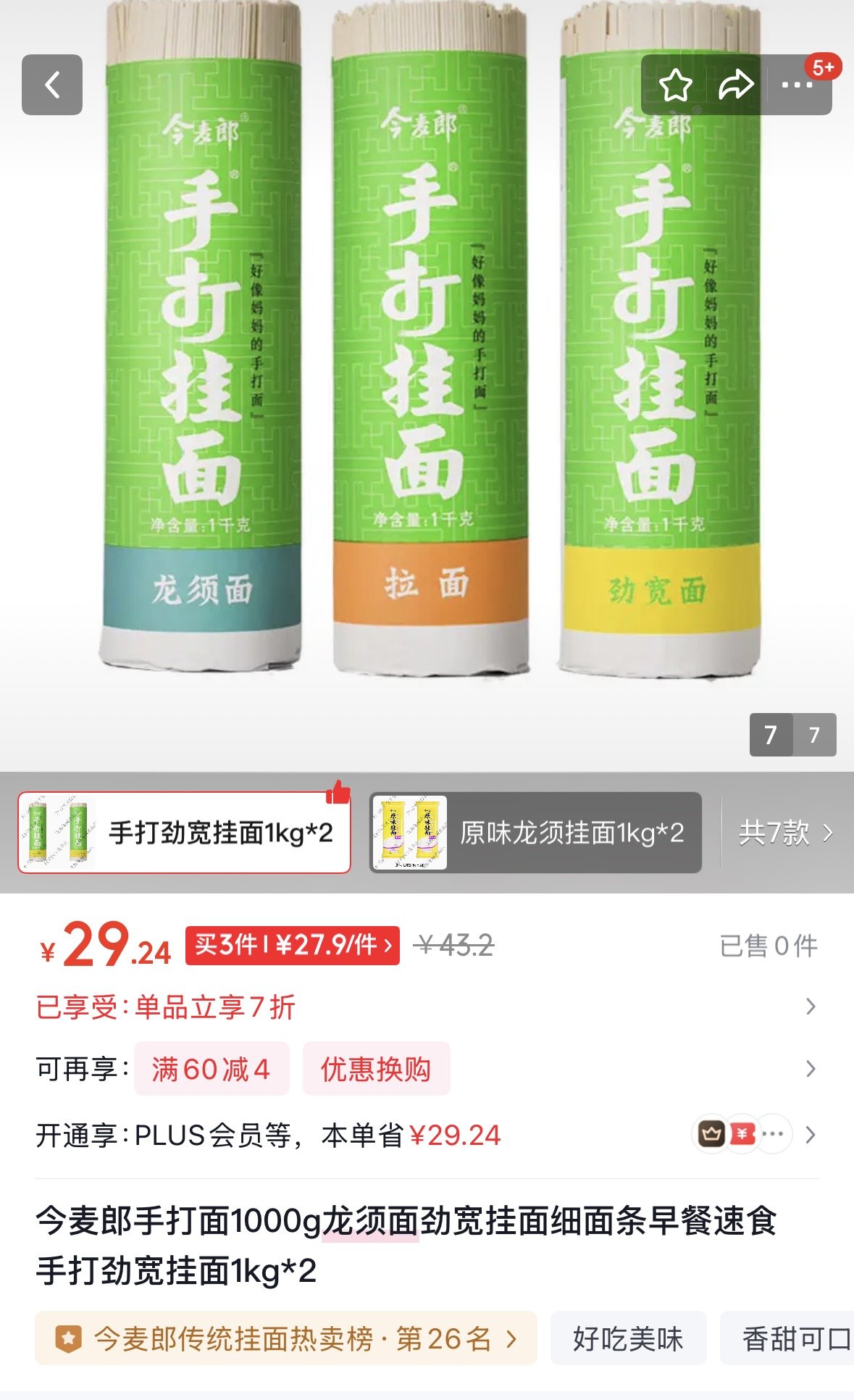Viewport: 854px width, 1400px height.
Task: Open the three-dot more menu
Action: pyautogui.click(x=797, y=86)
